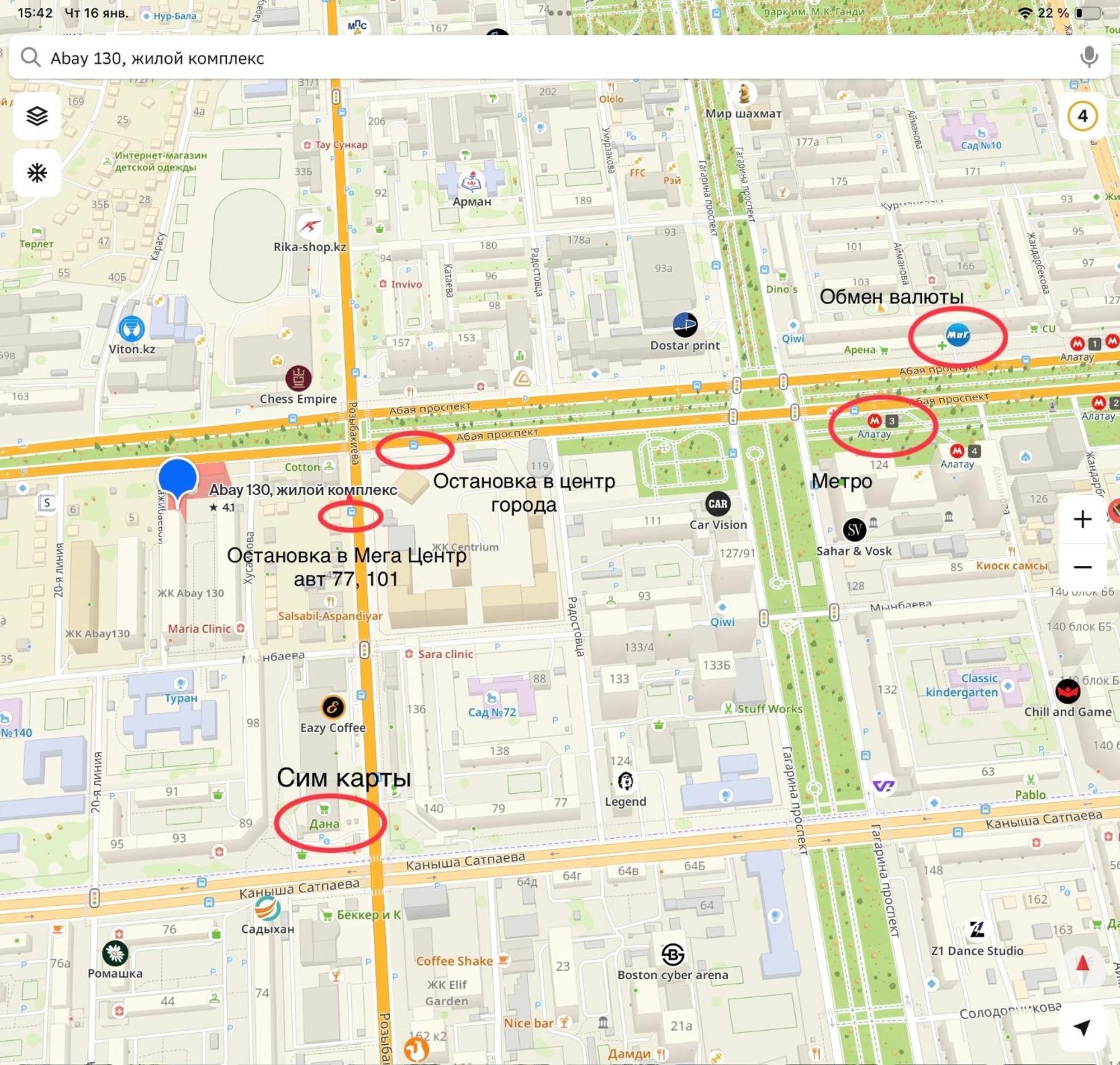Open the Car Vision place marker
Viewport: 1120px width, 1065px height.
[718, 504]
